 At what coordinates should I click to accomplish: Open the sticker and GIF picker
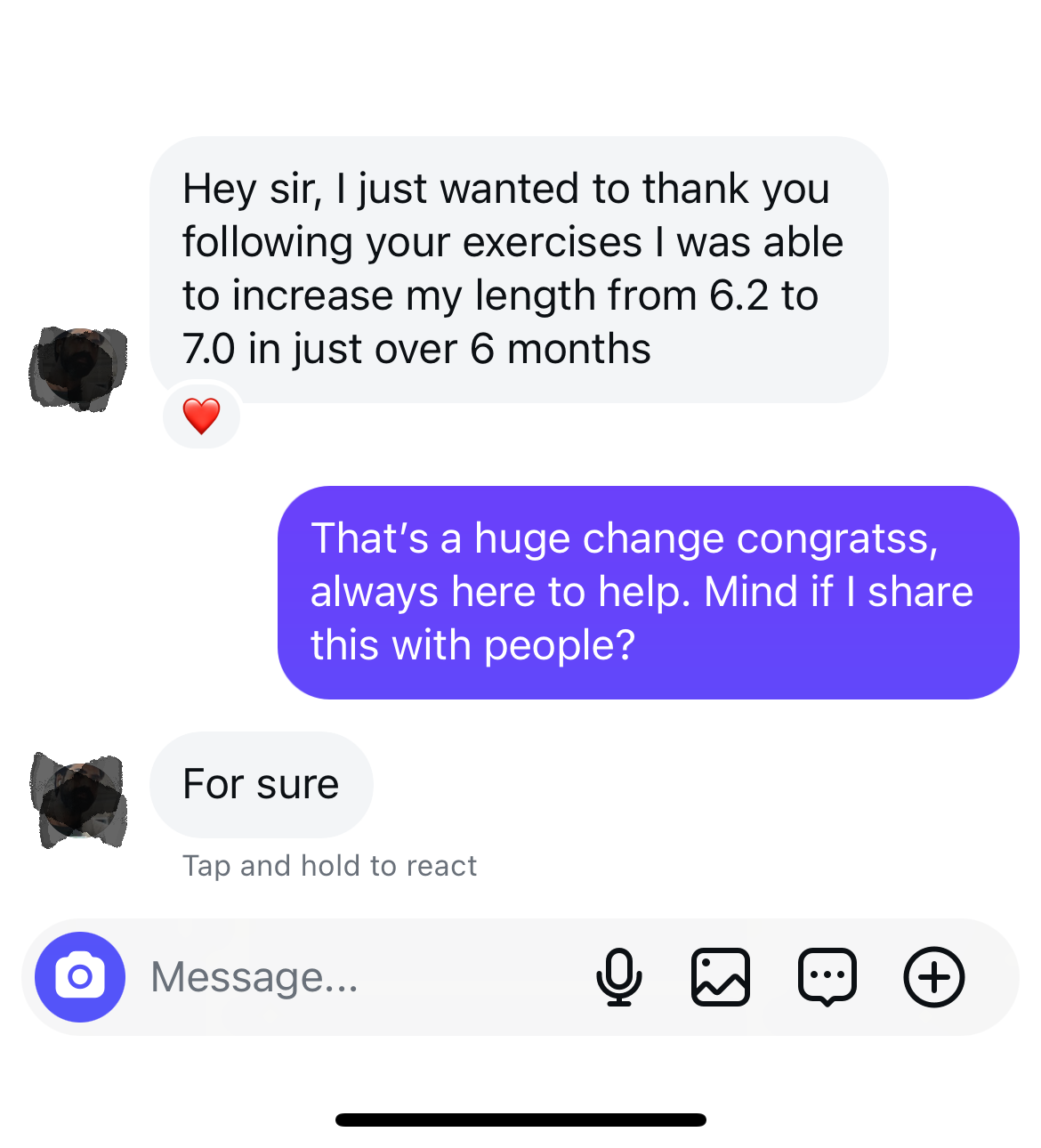[827, 977]
